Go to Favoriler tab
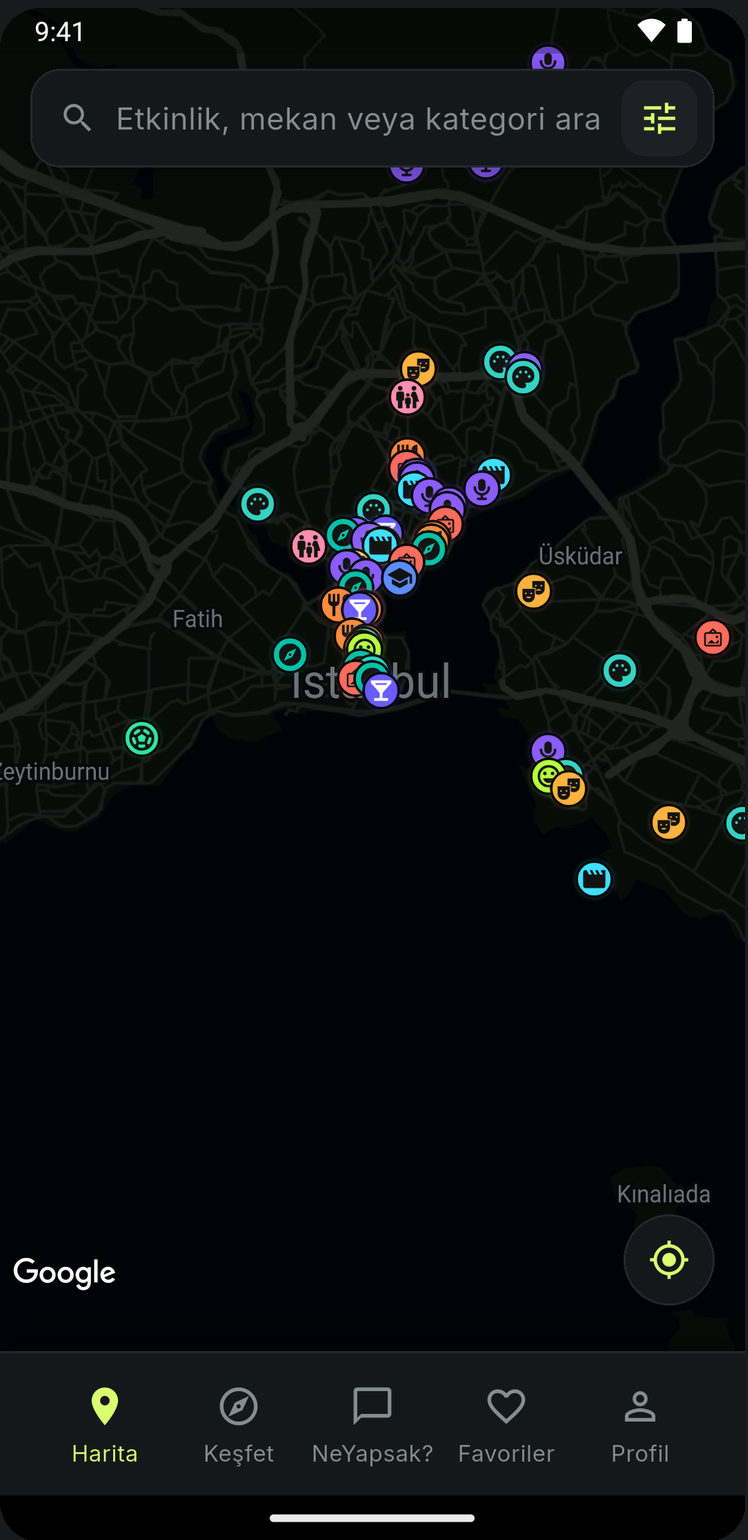Screen dimensions: 748x1540 click(x=506, y=1425)
